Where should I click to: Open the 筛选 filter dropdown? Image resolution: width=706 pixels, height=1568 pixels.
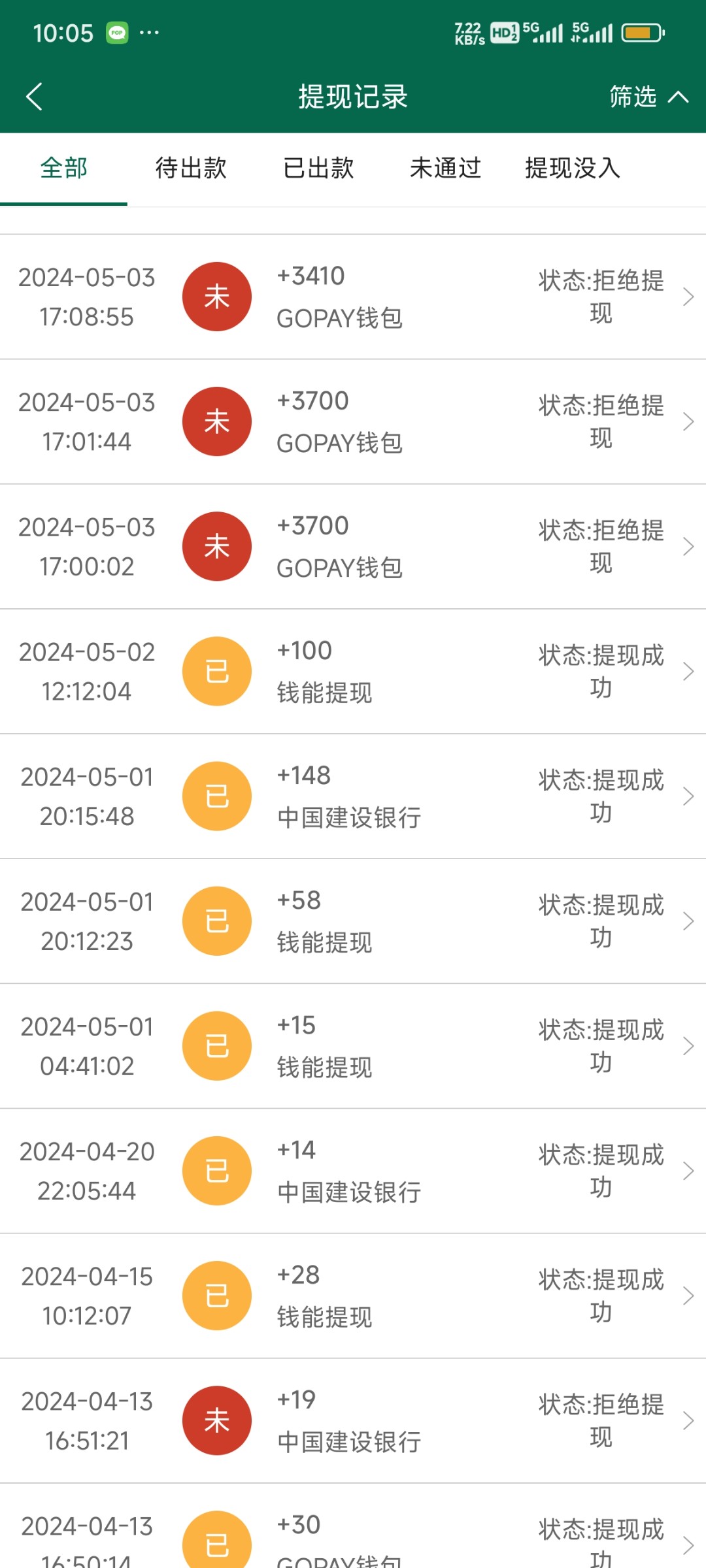coord(647,97)
